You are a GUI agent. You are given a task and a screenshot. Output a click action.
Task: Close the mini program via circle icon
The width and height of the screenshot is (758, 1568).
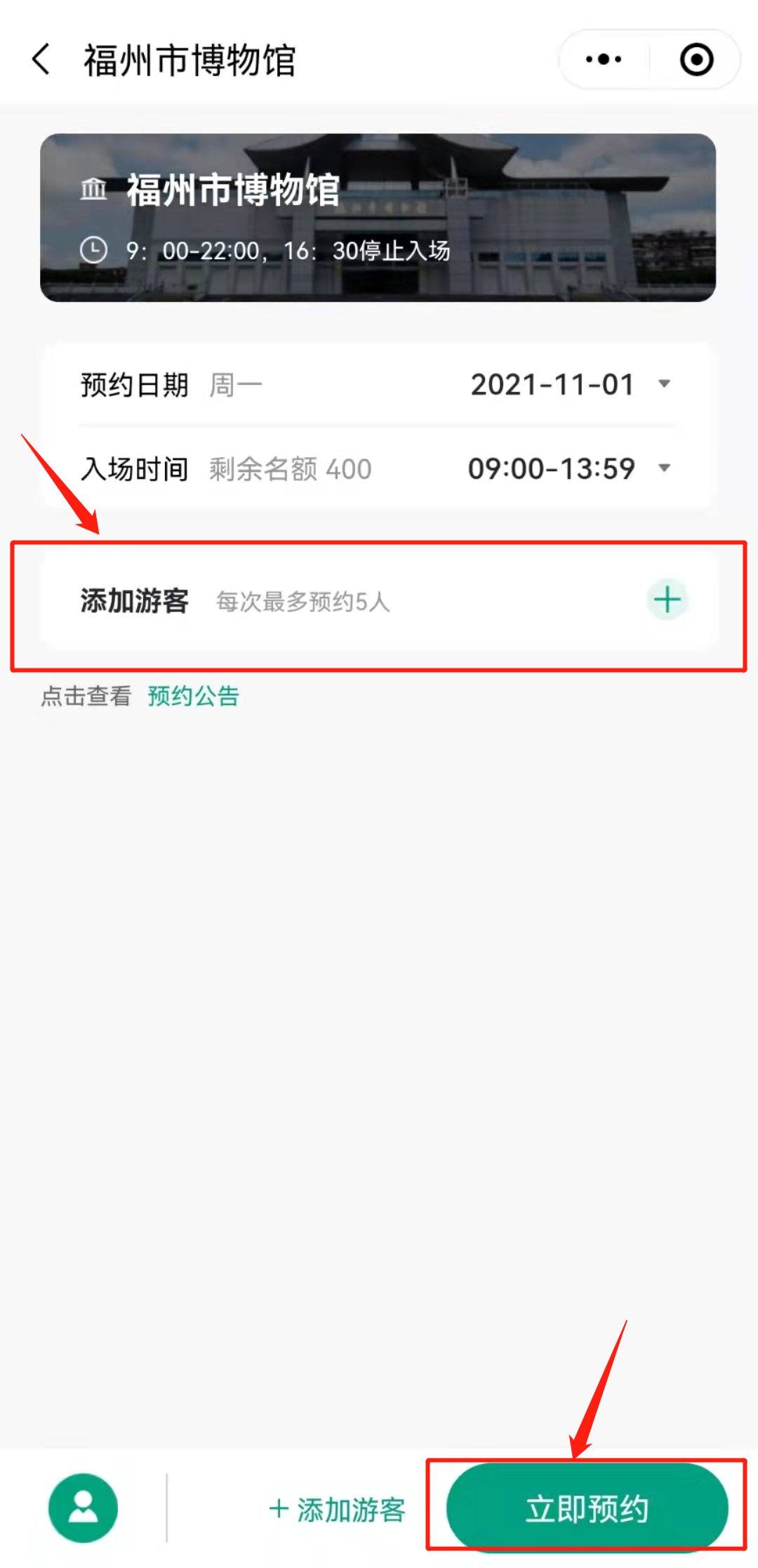point(696,59)
